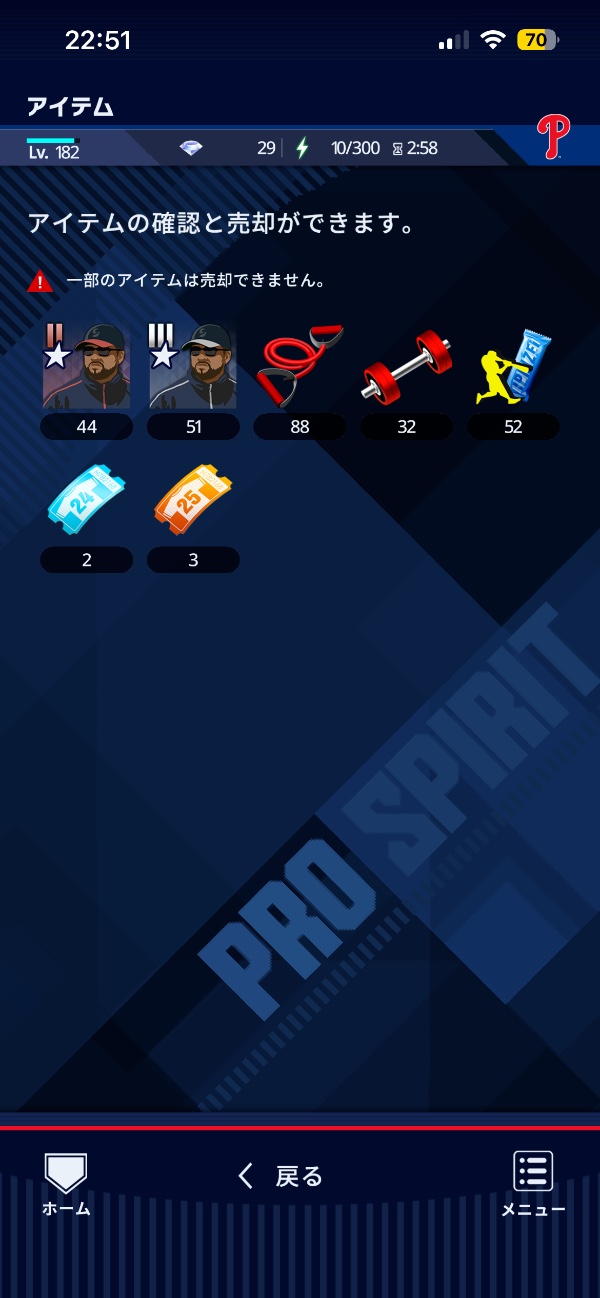Open the メニュー list
The height and width of the screenshot is (1298, 600).
[x=533, y=1183]
